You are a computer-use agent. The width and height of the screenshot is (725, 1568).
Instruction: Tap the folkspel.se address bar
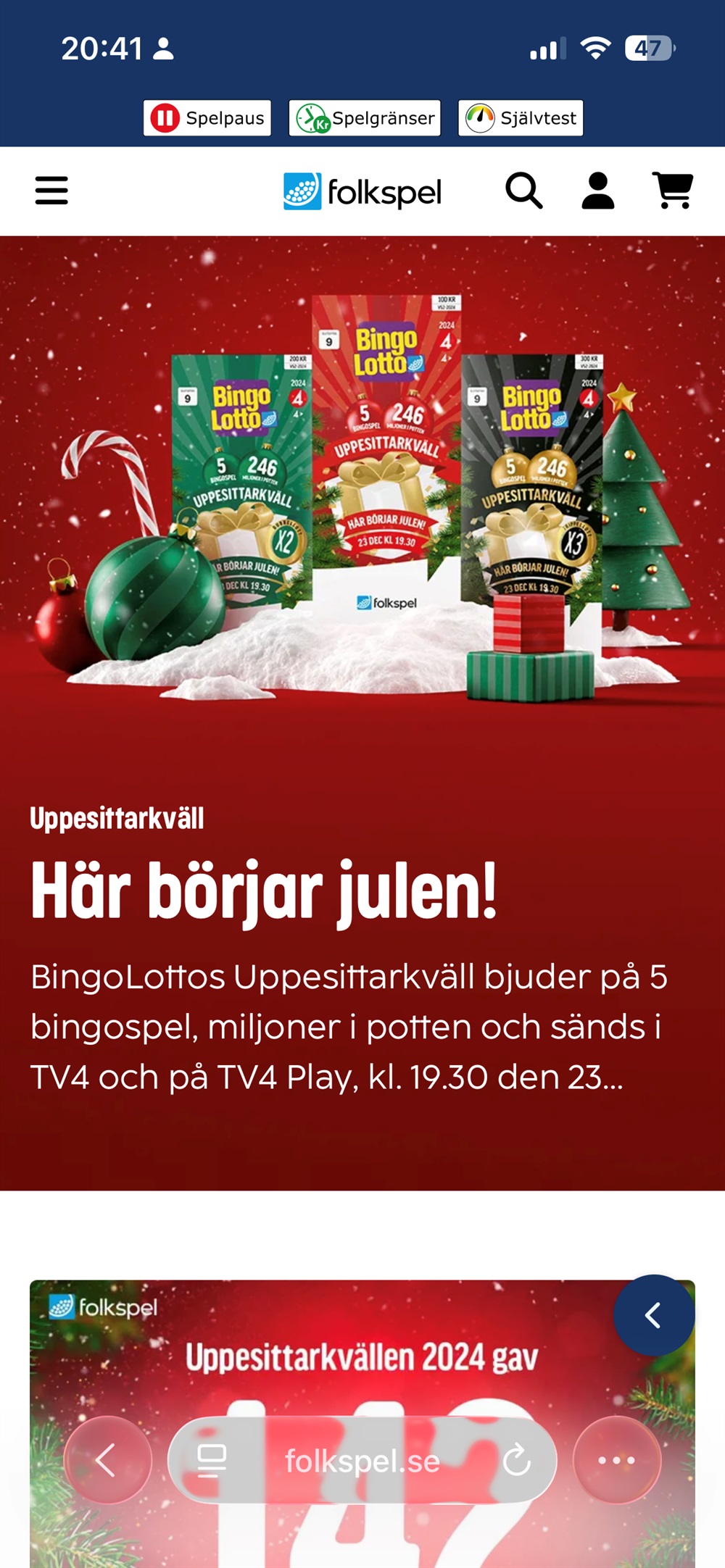[x=362, y=1461]
